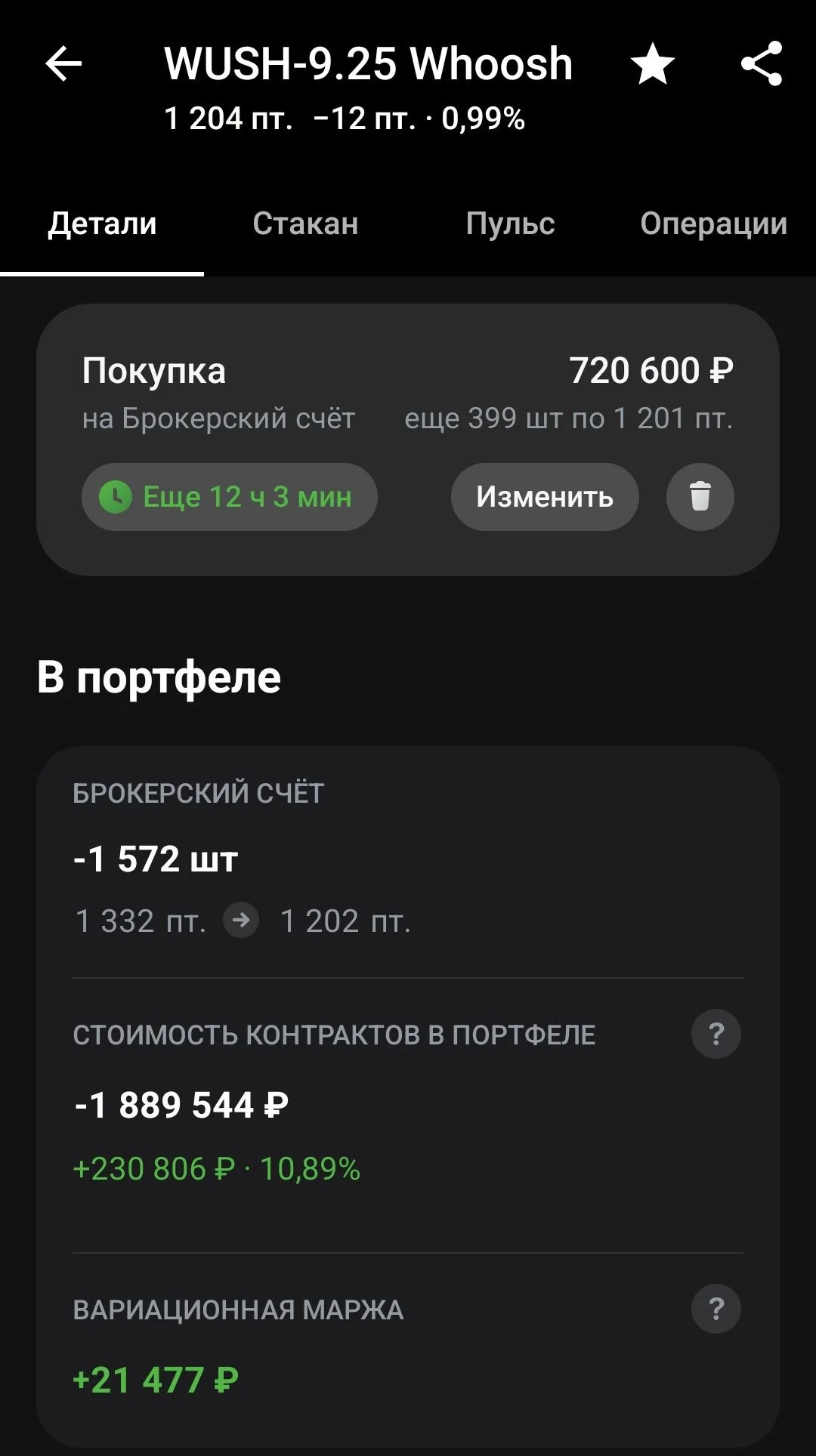816x1456 pixels.
Task: Toggle the favorite star for WUSH-9.25
Action: point(653,63)
